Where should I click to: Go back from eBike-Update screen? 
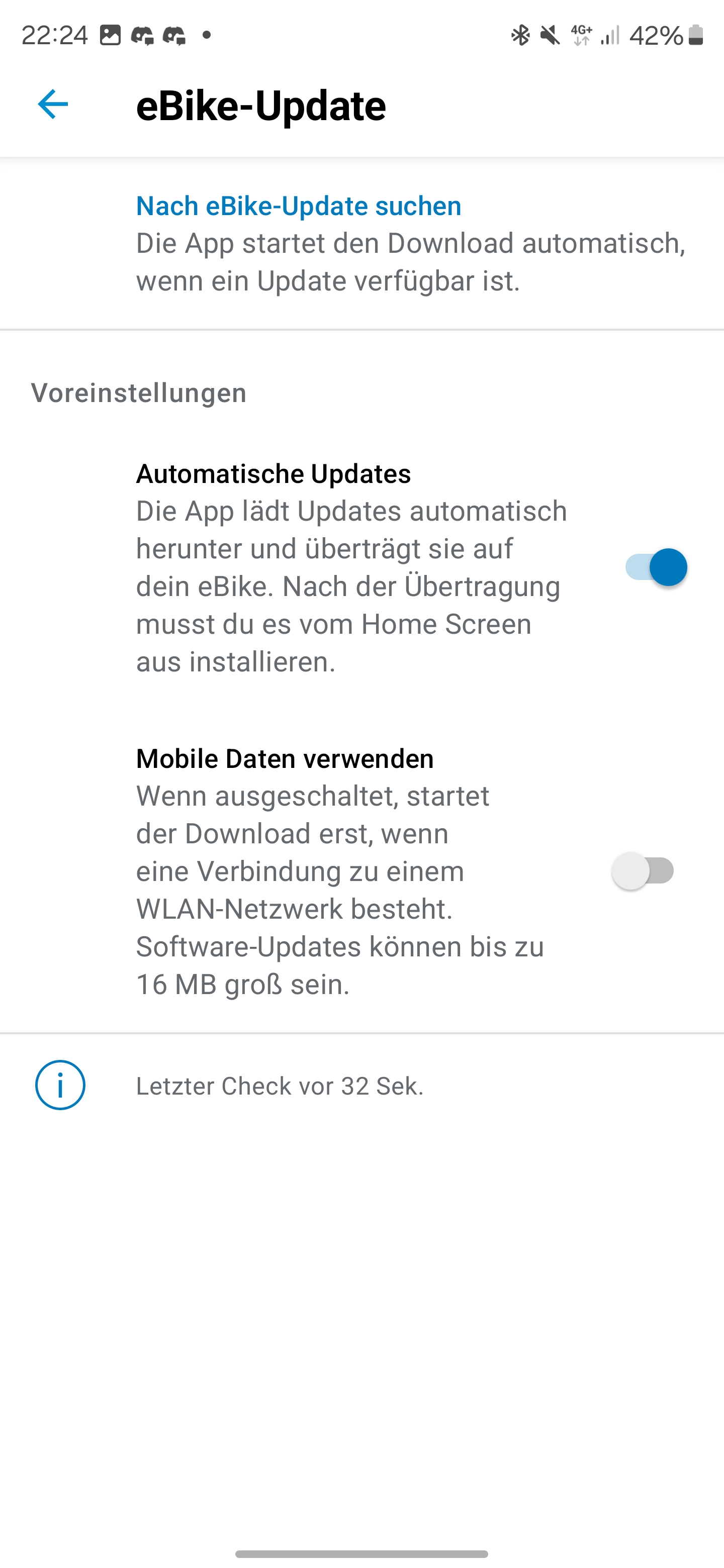(x=53, y=104)
